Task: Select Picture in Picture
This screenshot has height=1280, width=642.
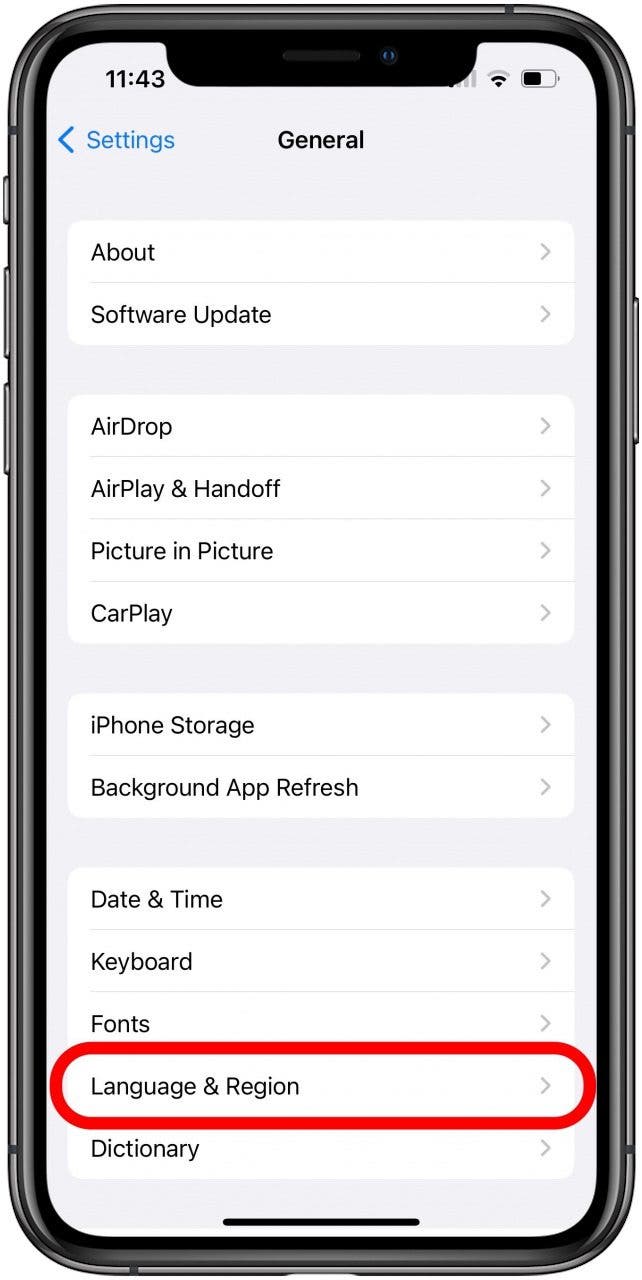Action: pyautogui.click(x=321, y=550)
